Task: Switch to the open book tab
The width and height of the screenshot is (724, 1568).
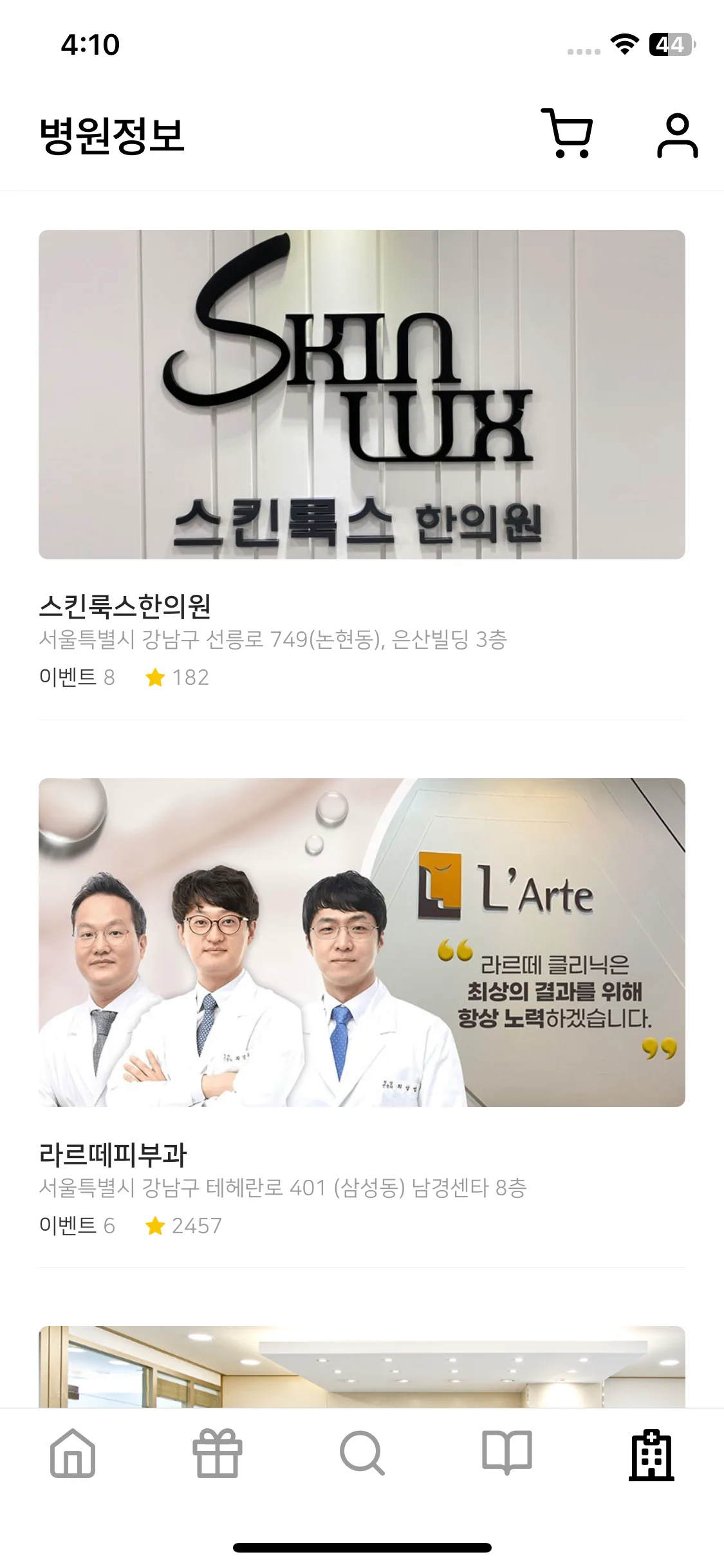Action: [507, 1453]
